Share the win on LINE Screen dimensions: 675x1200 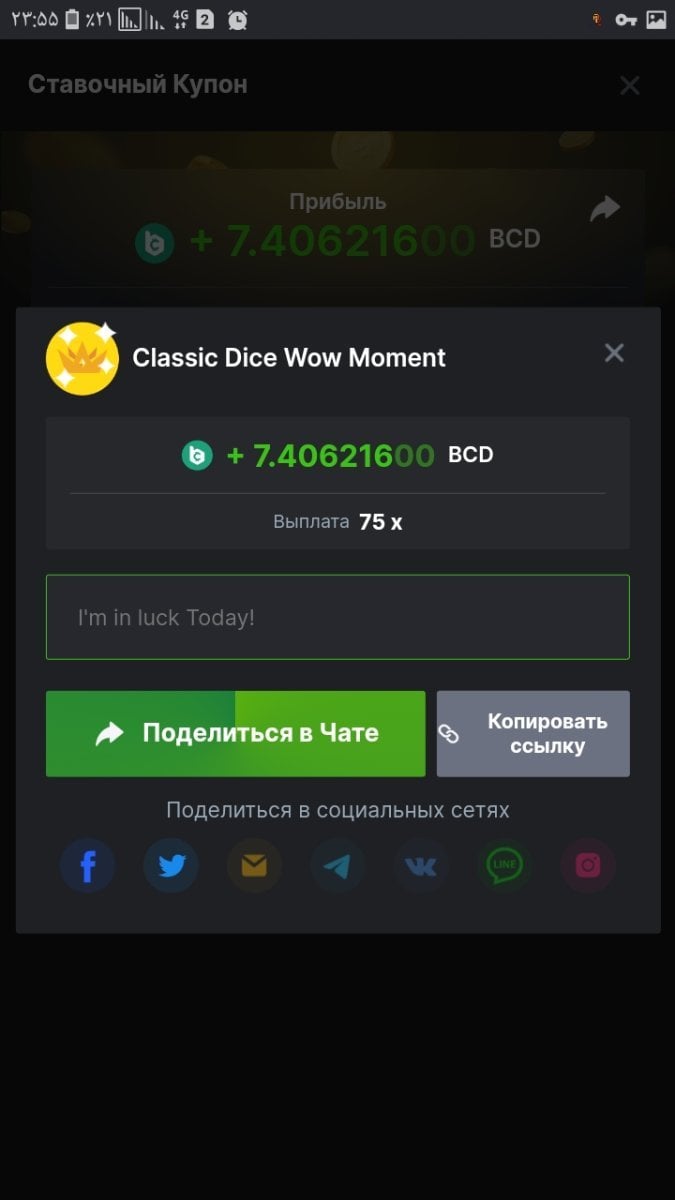tap(504, 866)
